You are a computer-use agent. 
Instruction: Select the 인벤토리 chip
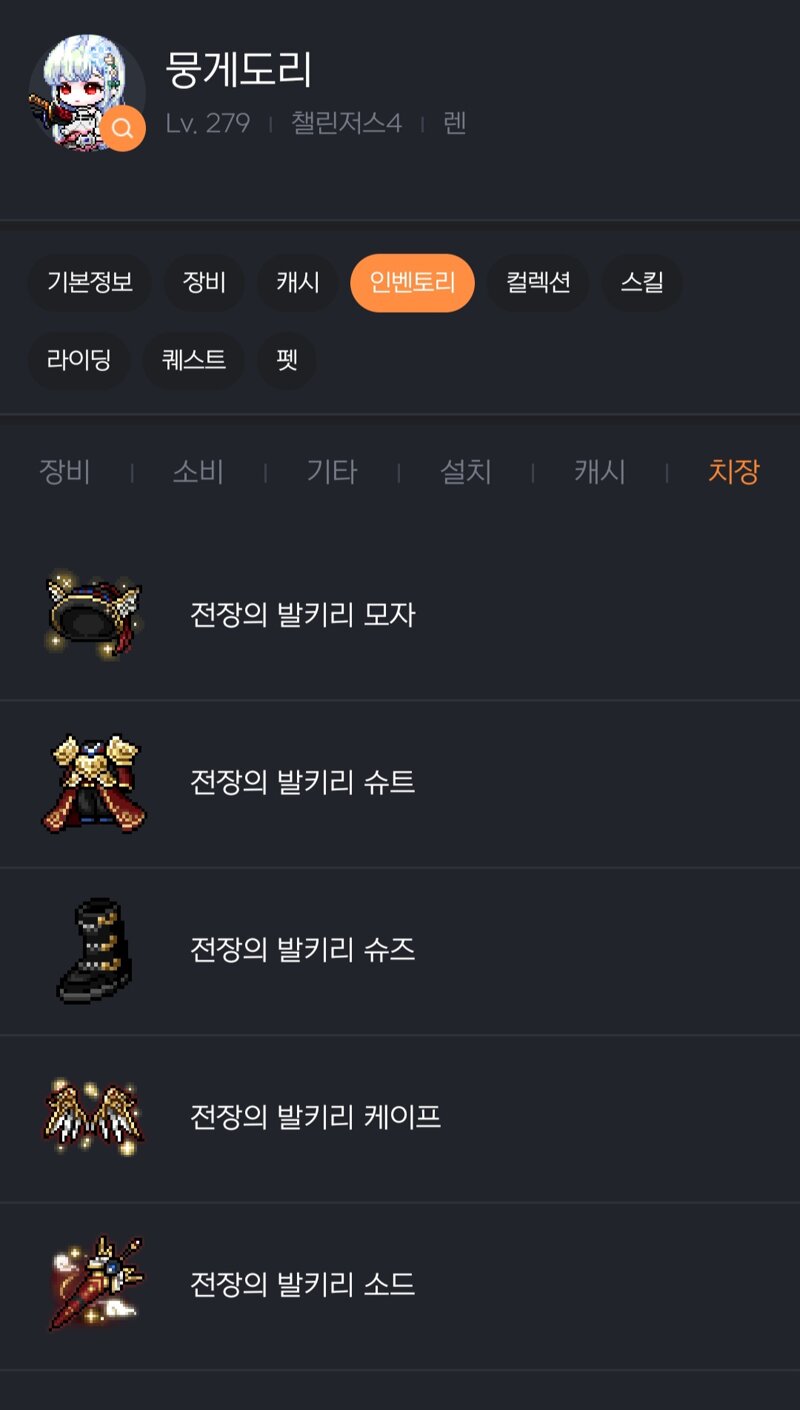(x=412, y=282)
